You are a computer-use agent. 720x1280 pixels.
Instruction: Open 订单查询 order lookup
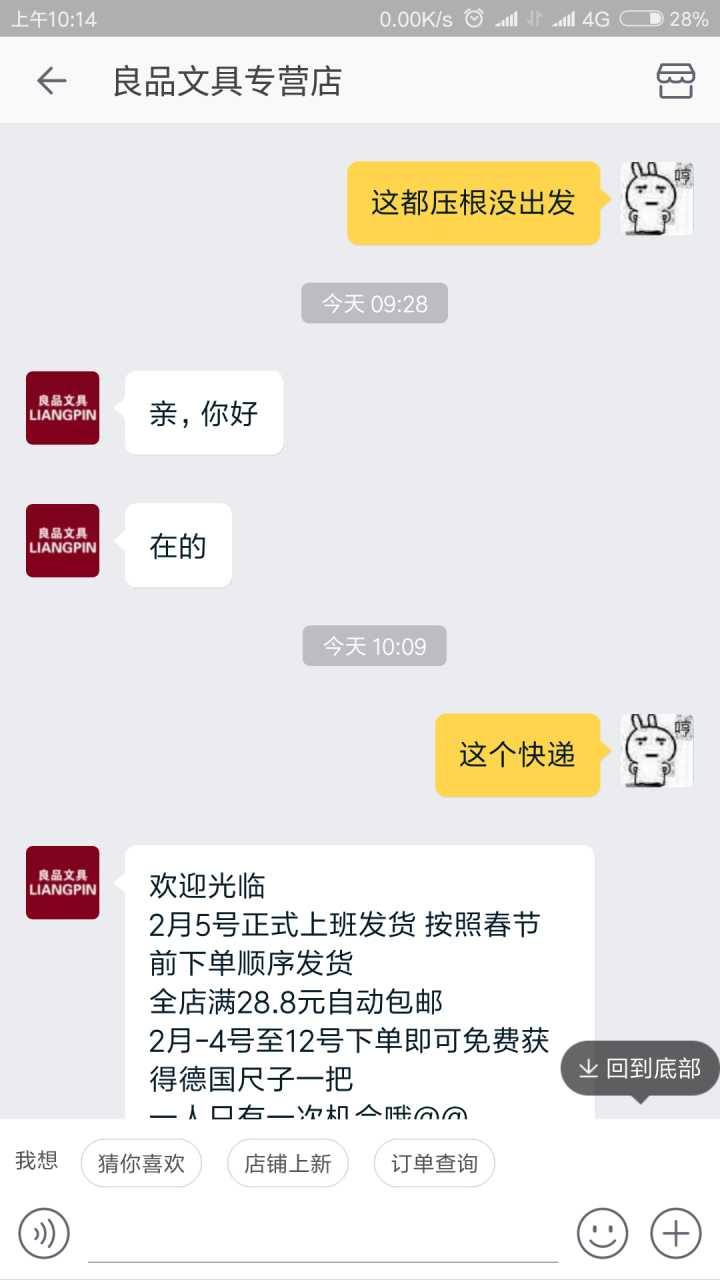pos(434,1163)
